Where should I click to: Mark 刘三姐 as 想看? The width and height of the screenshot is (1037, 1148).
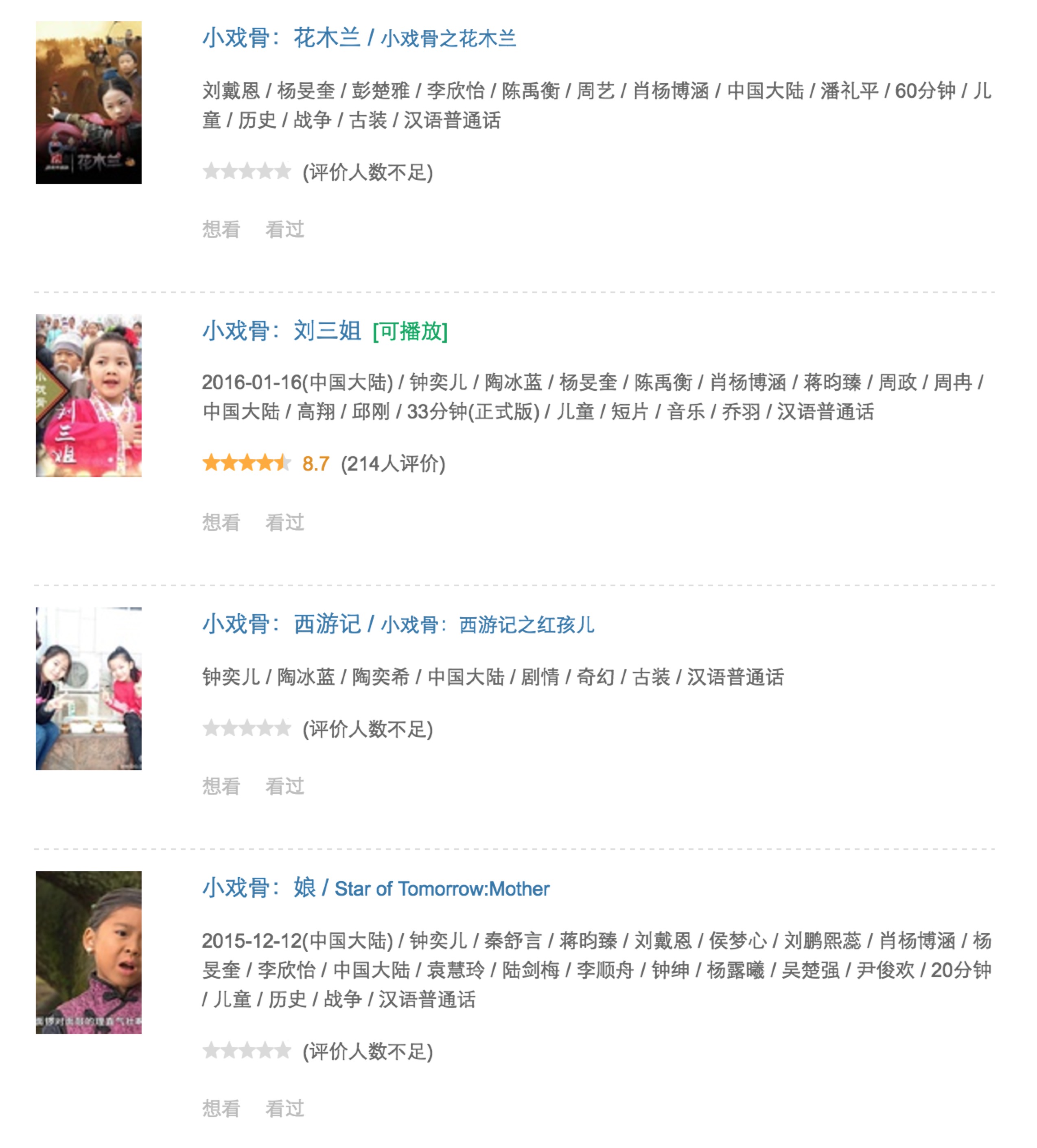tap(221, 522)
